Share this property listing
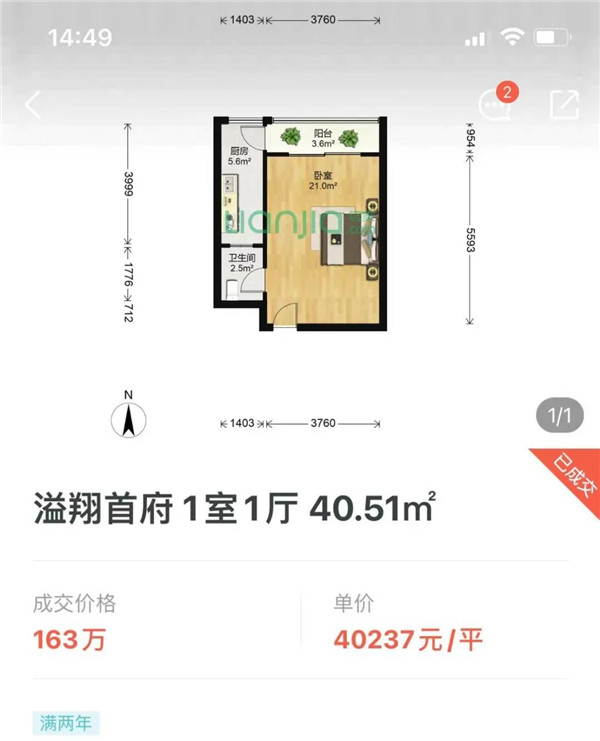This screenshot has height=741, width=600. pos(563,104)
